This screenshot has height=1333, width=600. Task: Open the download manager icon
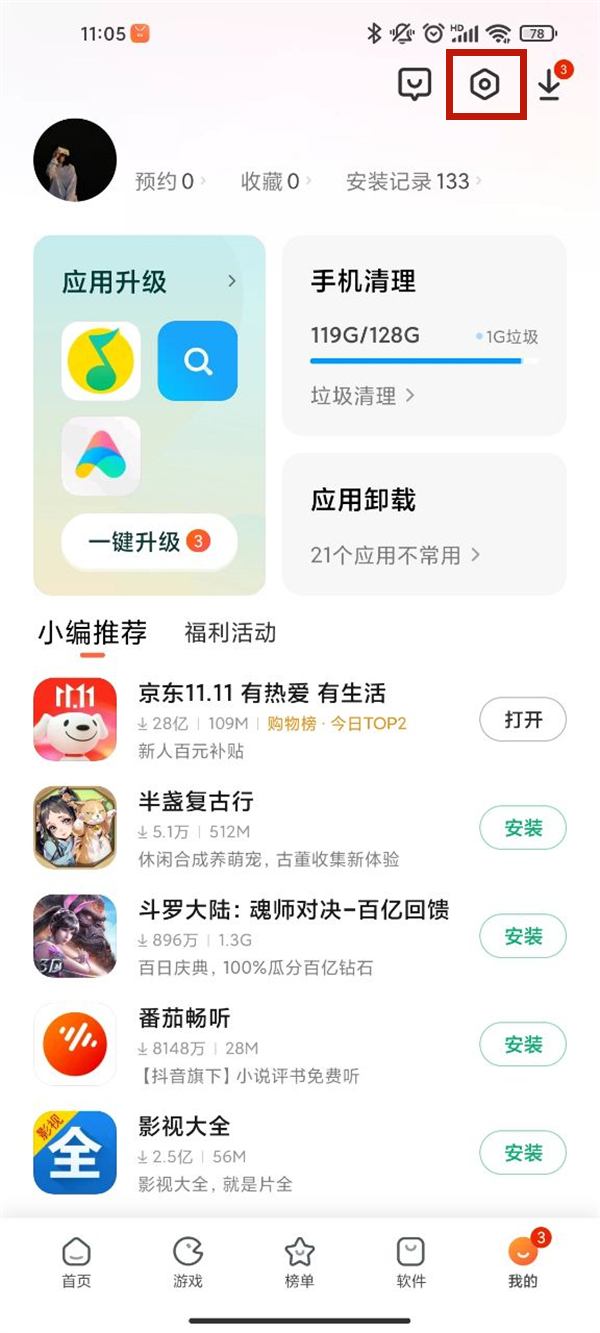pos(549,85)
